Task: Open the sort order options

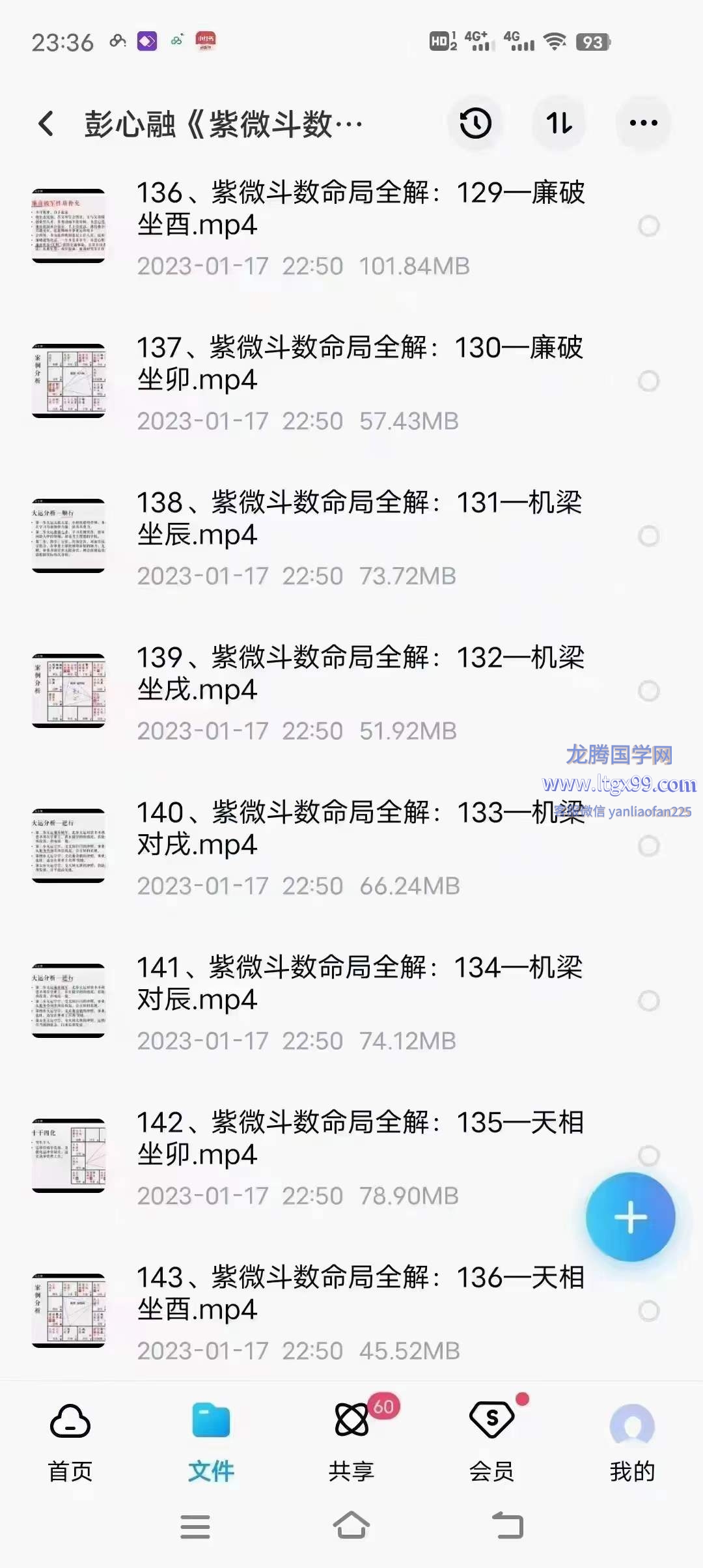Action: tap(559, 123)
